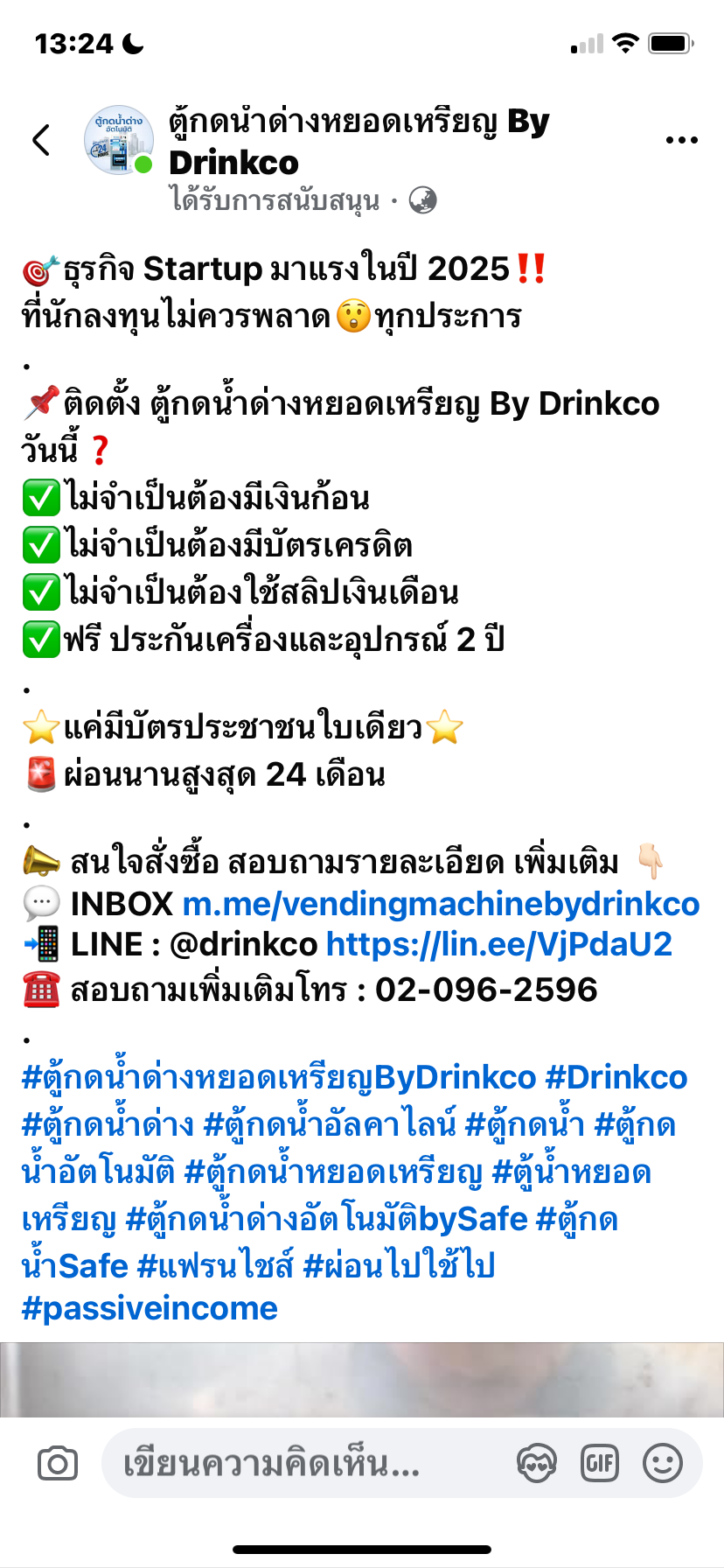Open the #Drinkco hashtag

click(x=616, y=1078)
